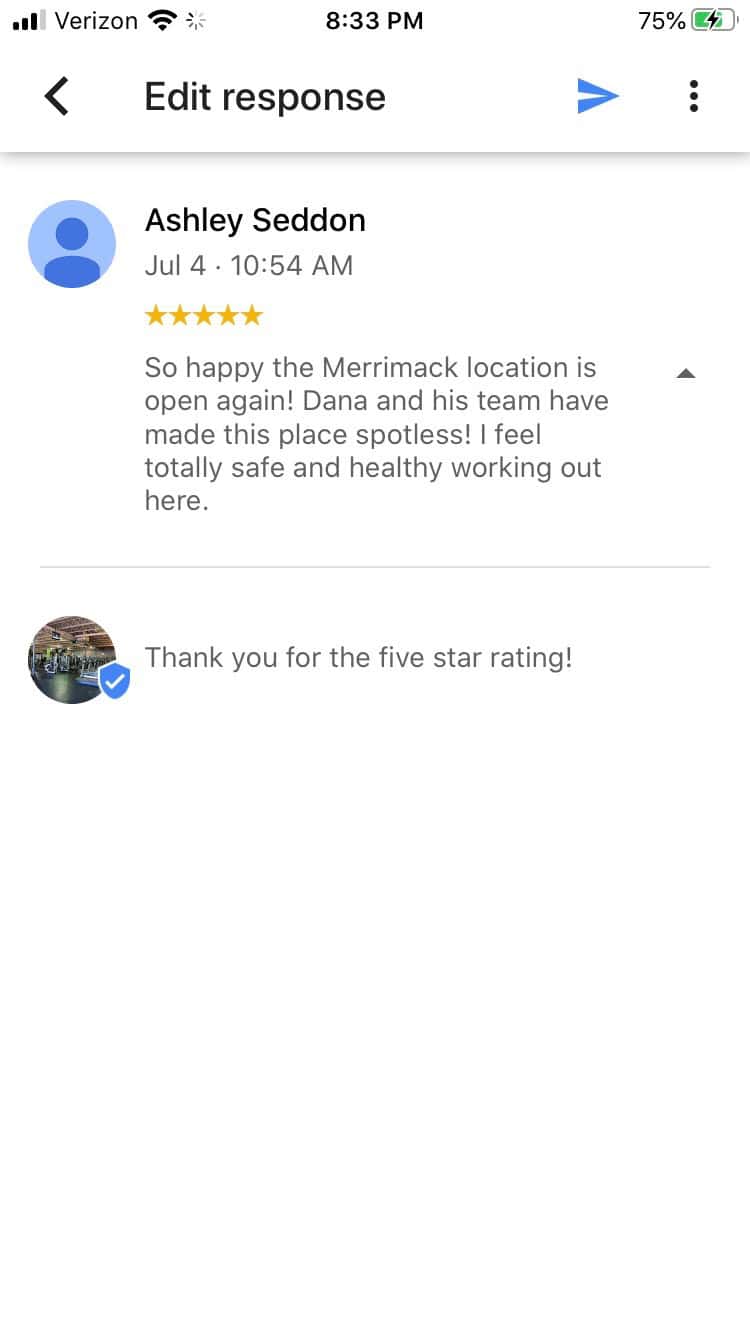Collapse Ashley Seddon's review text
The height and width of the screenshot is (1334, 750).
pos(685,374)
